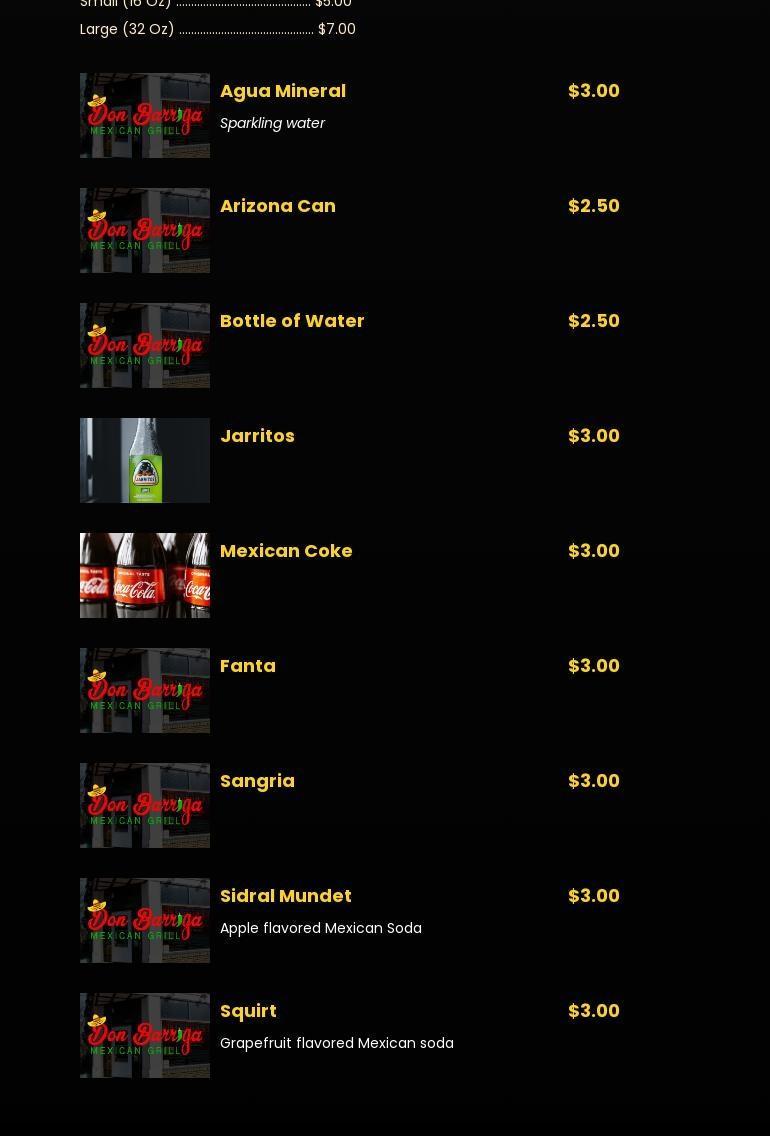
Task: Select Mexican Coke from the list
Action: [286, 551]
